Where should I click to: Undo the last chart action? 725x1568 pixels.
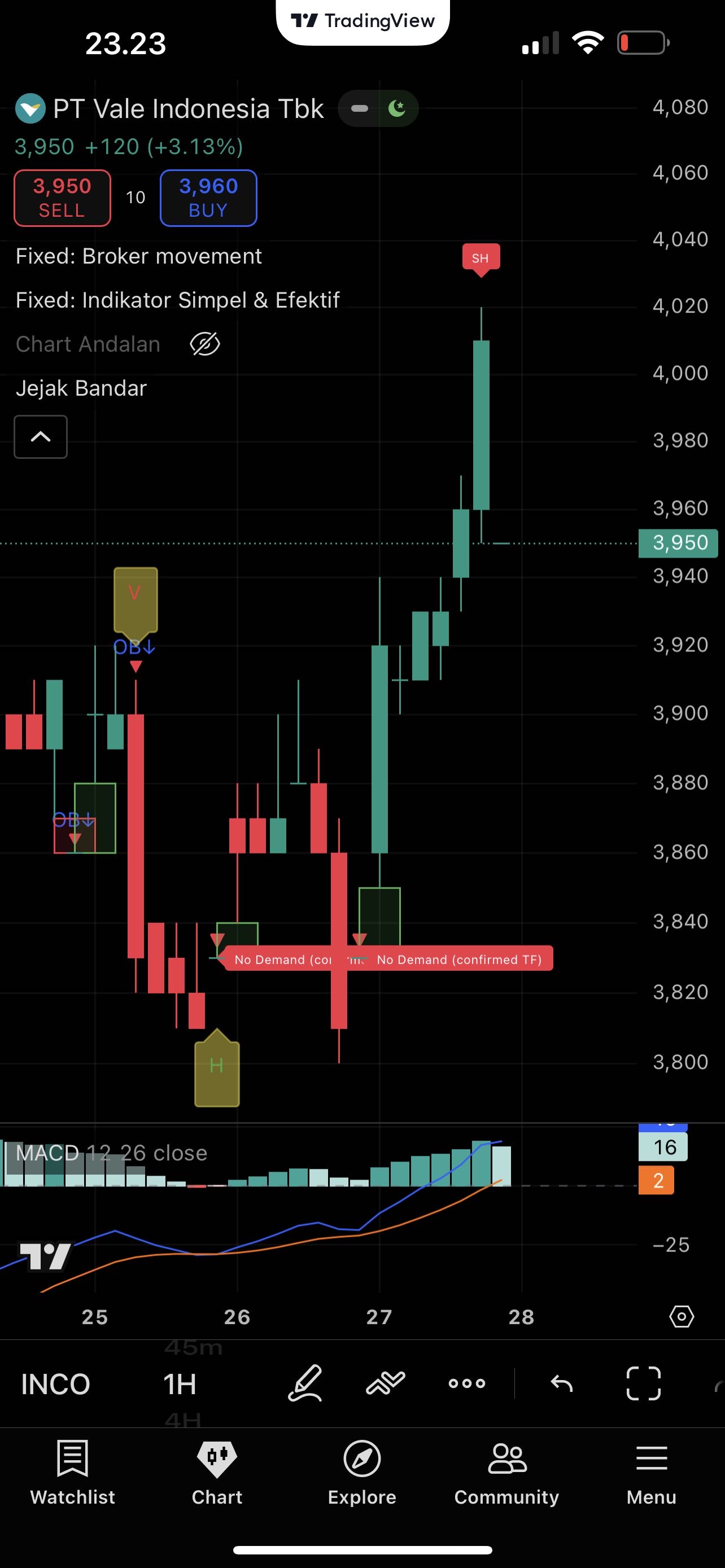tap(561, 1383)
